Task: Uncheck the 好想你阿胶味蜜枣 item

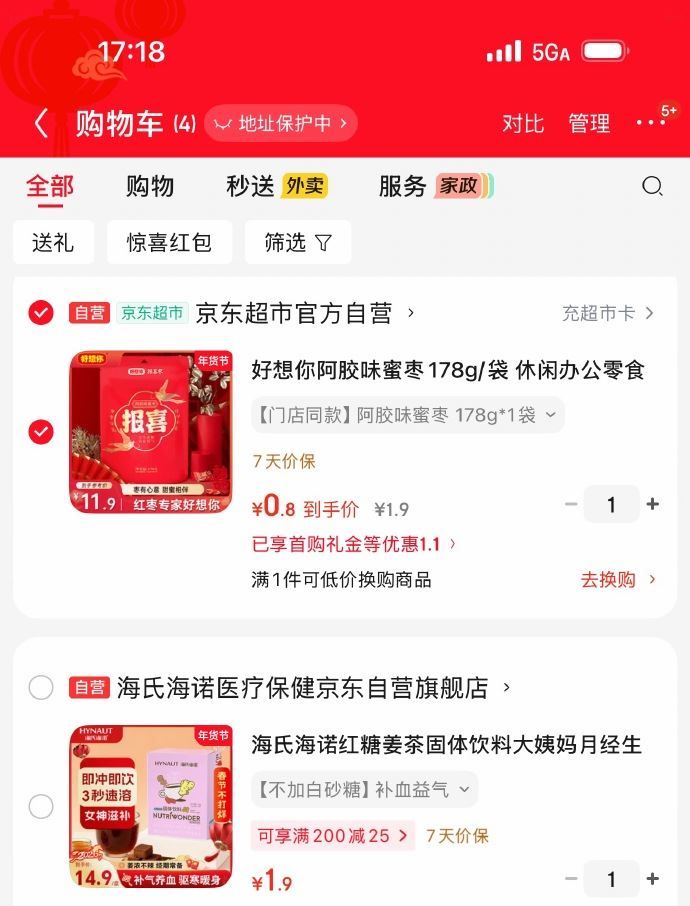Action: point(40,431)
